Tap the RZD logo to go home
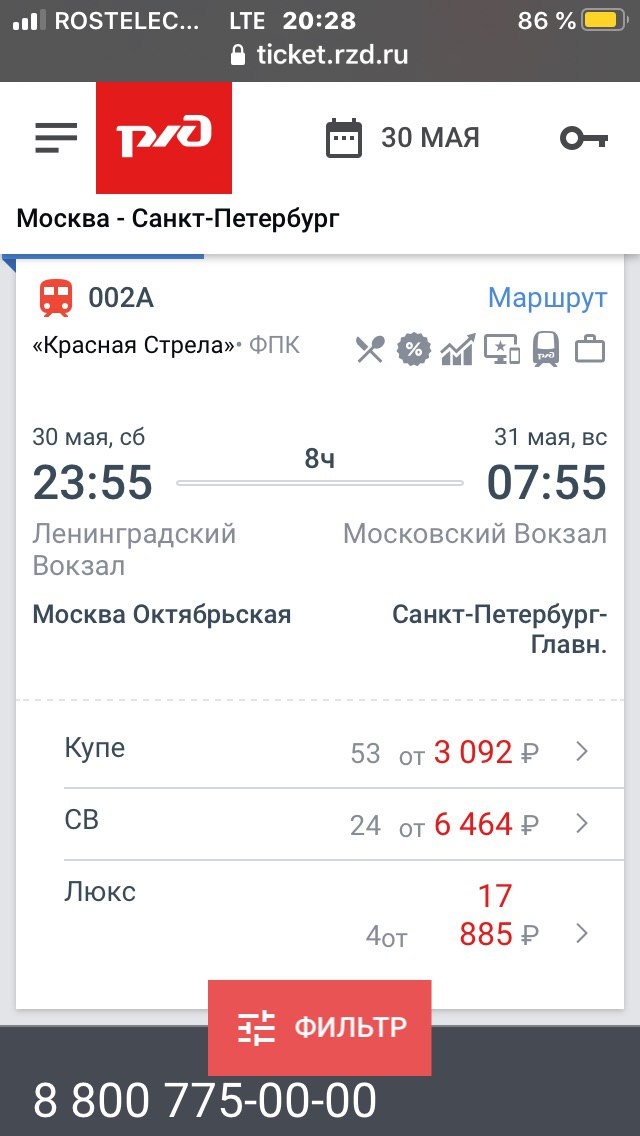 (x=164, y=138)
